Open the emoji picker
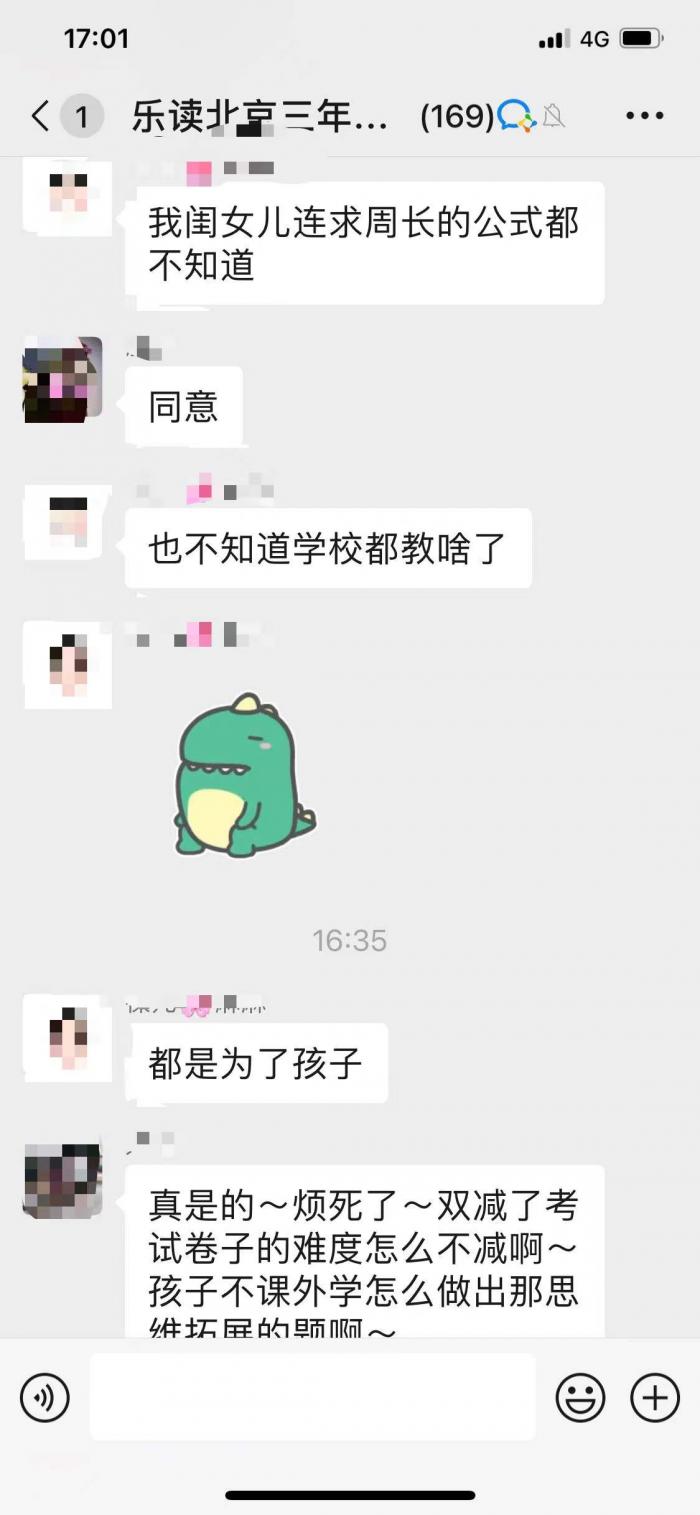The image size is (700, 1515). tap(580, 1397)
